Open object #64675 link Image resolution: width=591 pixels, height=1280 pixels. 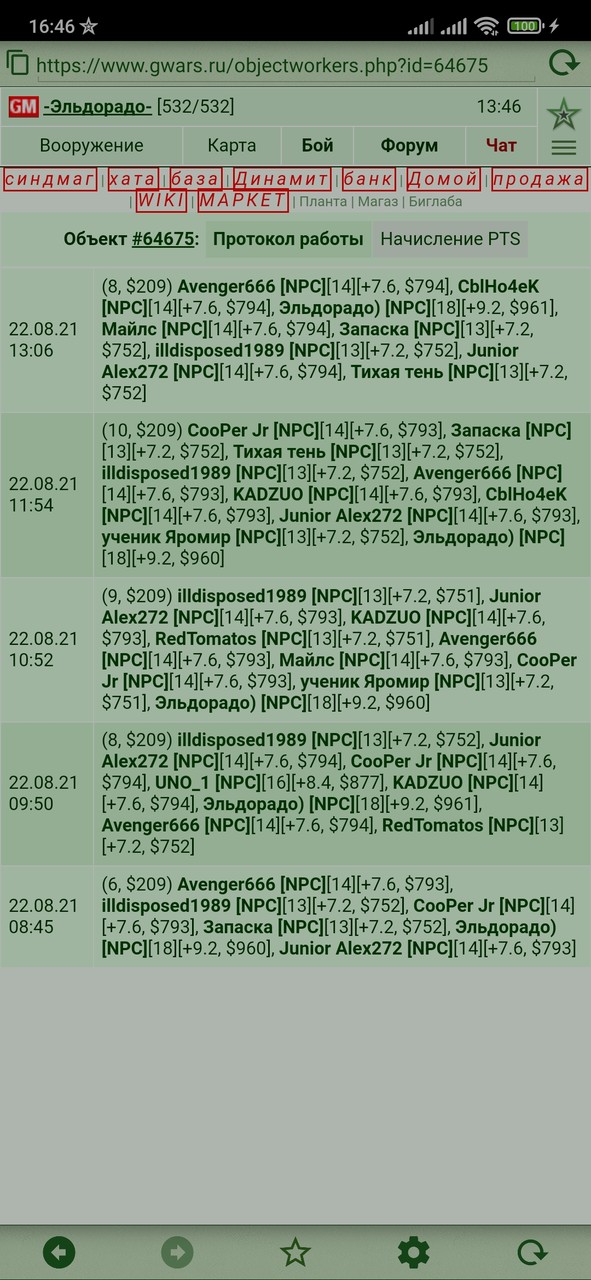(162, 239)
